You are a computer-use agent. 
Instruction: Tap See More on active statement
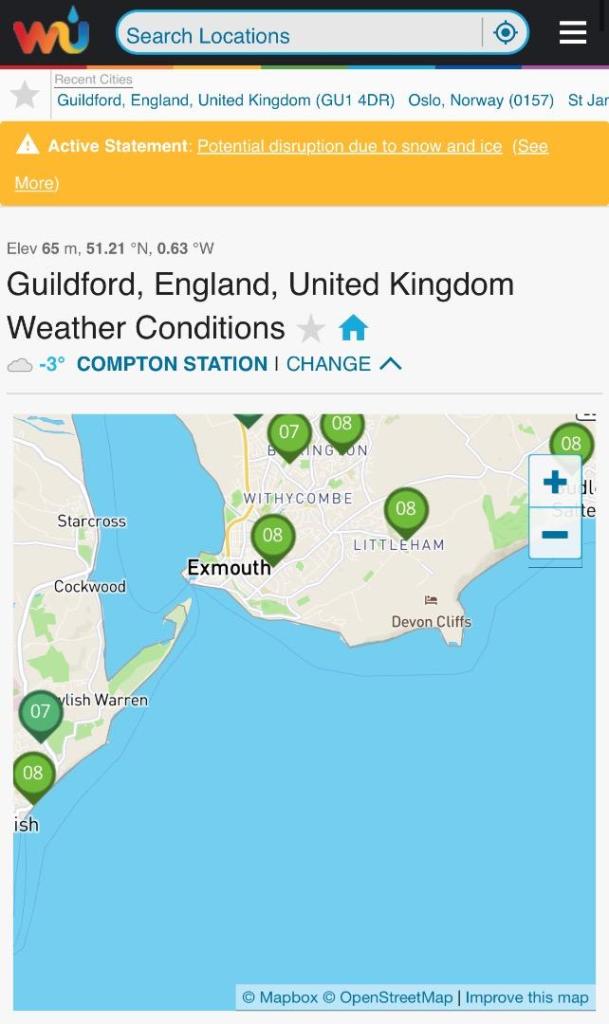(x=530, y=146)
